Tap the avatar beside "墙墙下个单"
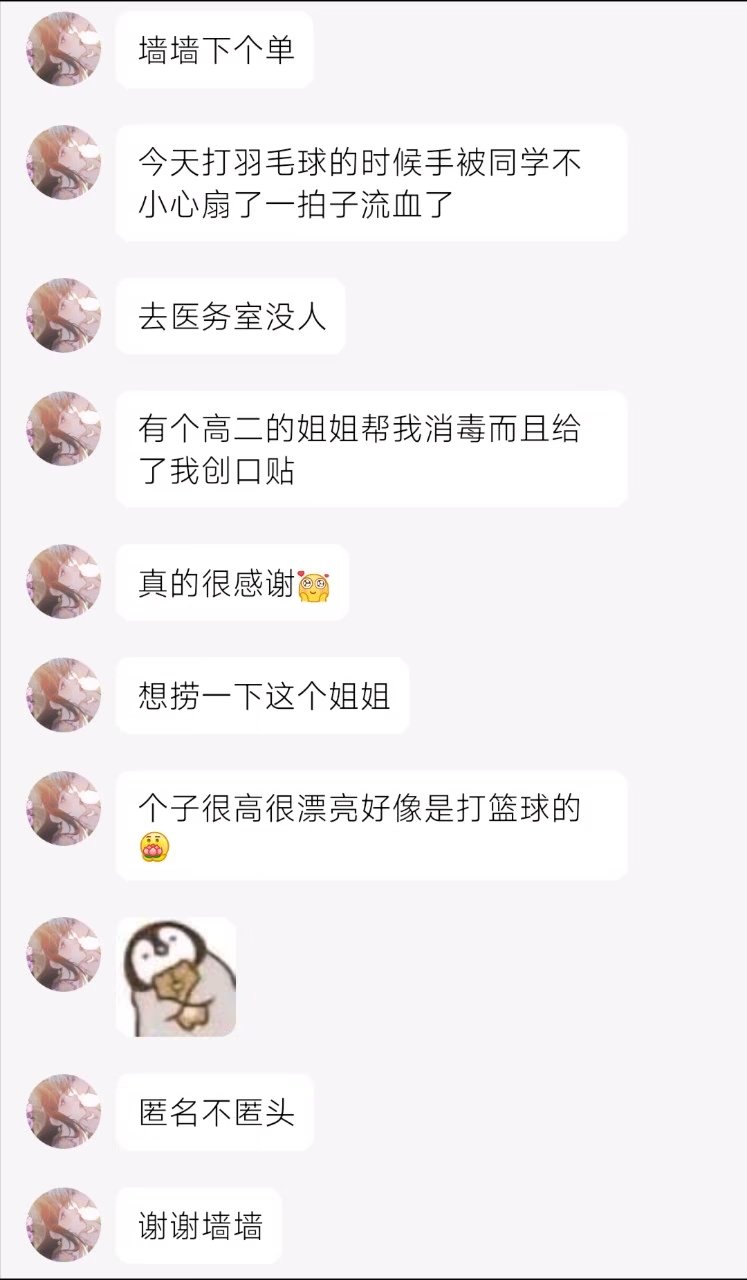Viewport: 747px width, 1280px height. pos(64,49)
